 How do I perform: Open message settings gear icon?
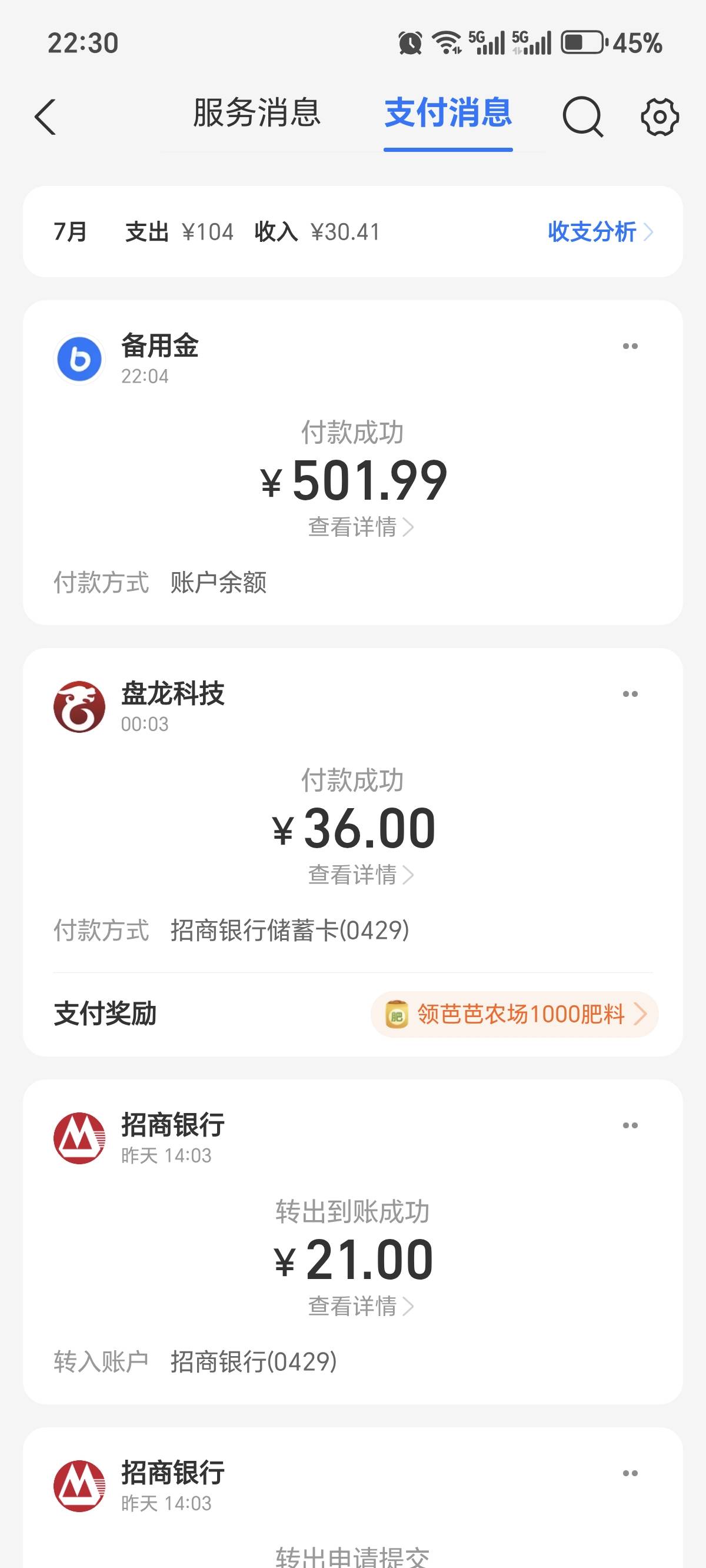(660, 117)
